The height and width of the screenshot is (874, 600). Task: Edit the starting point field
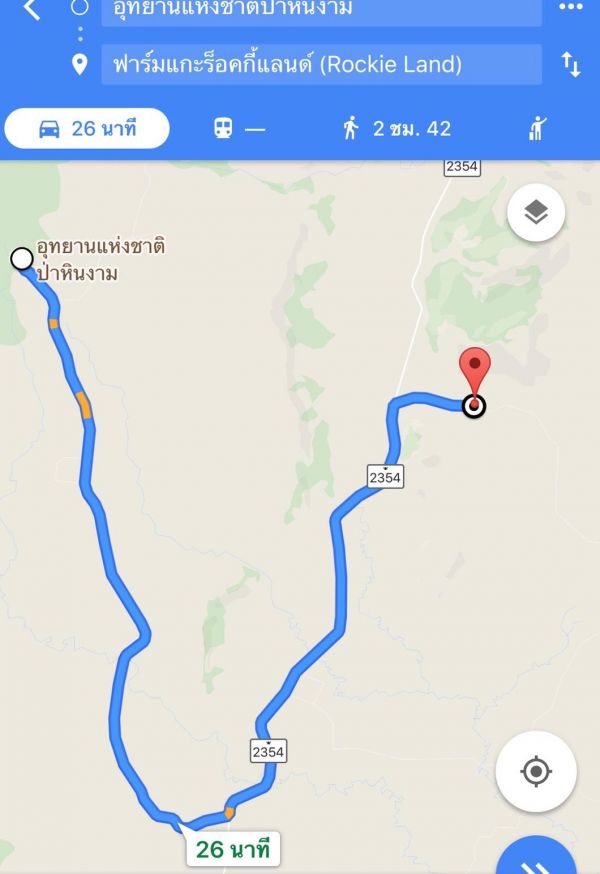click(x=320, y=12)
